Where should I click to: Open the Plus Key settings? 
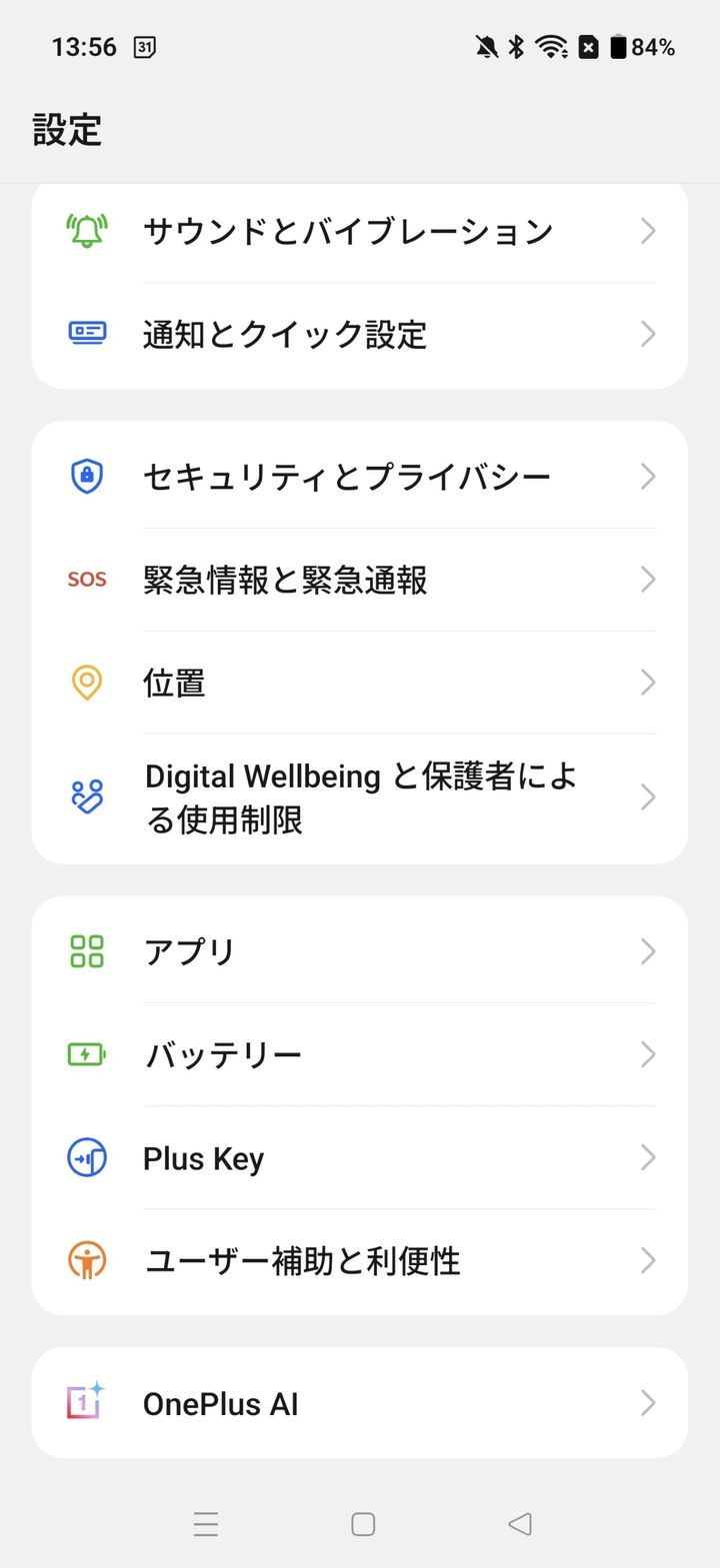[x=360, y=1158]
